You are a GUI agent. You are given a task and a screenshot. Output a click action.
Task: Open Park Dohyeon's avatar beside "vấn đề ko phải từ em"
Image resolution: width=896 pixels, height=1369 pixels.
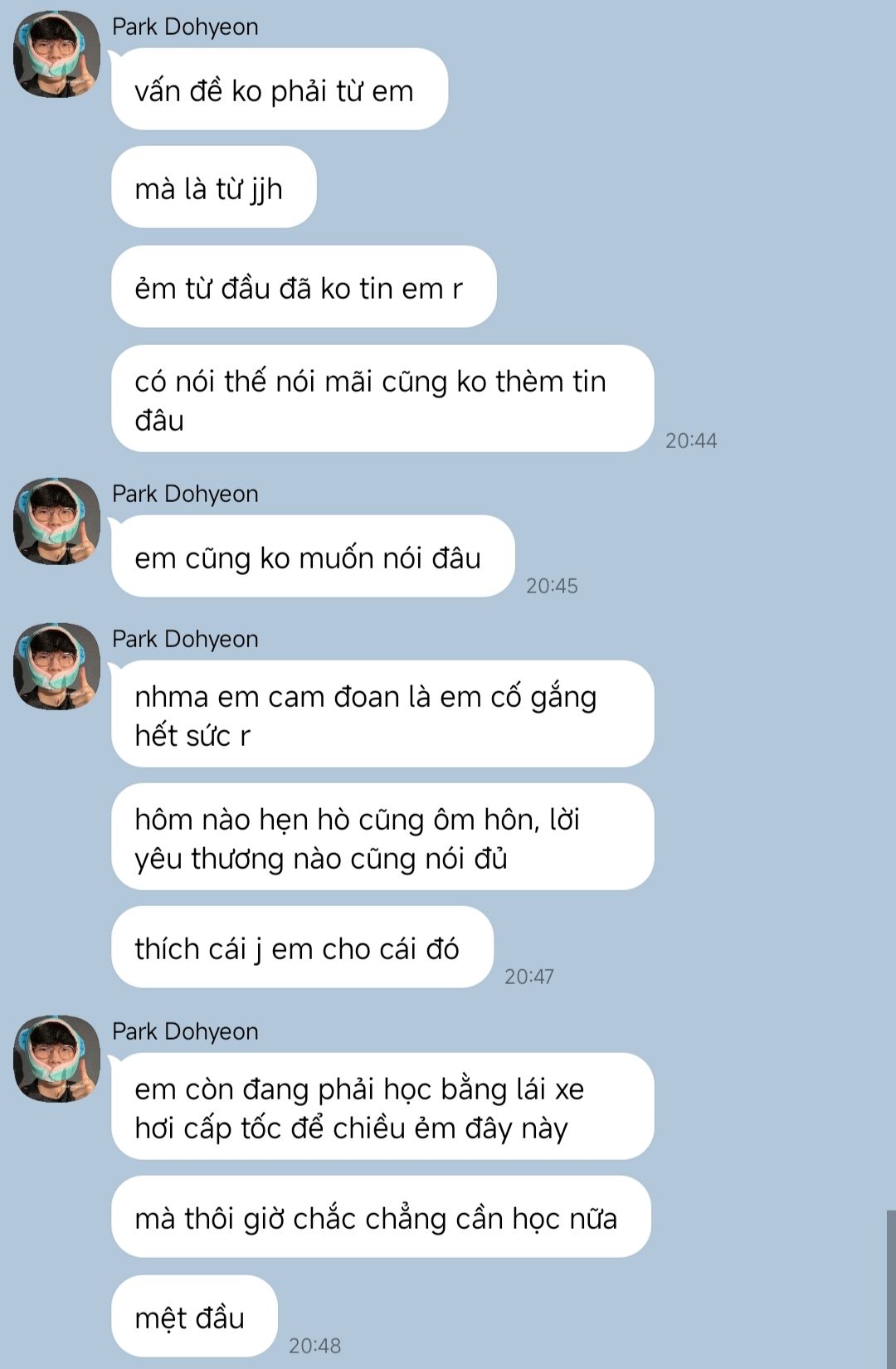tap(56, 54)
